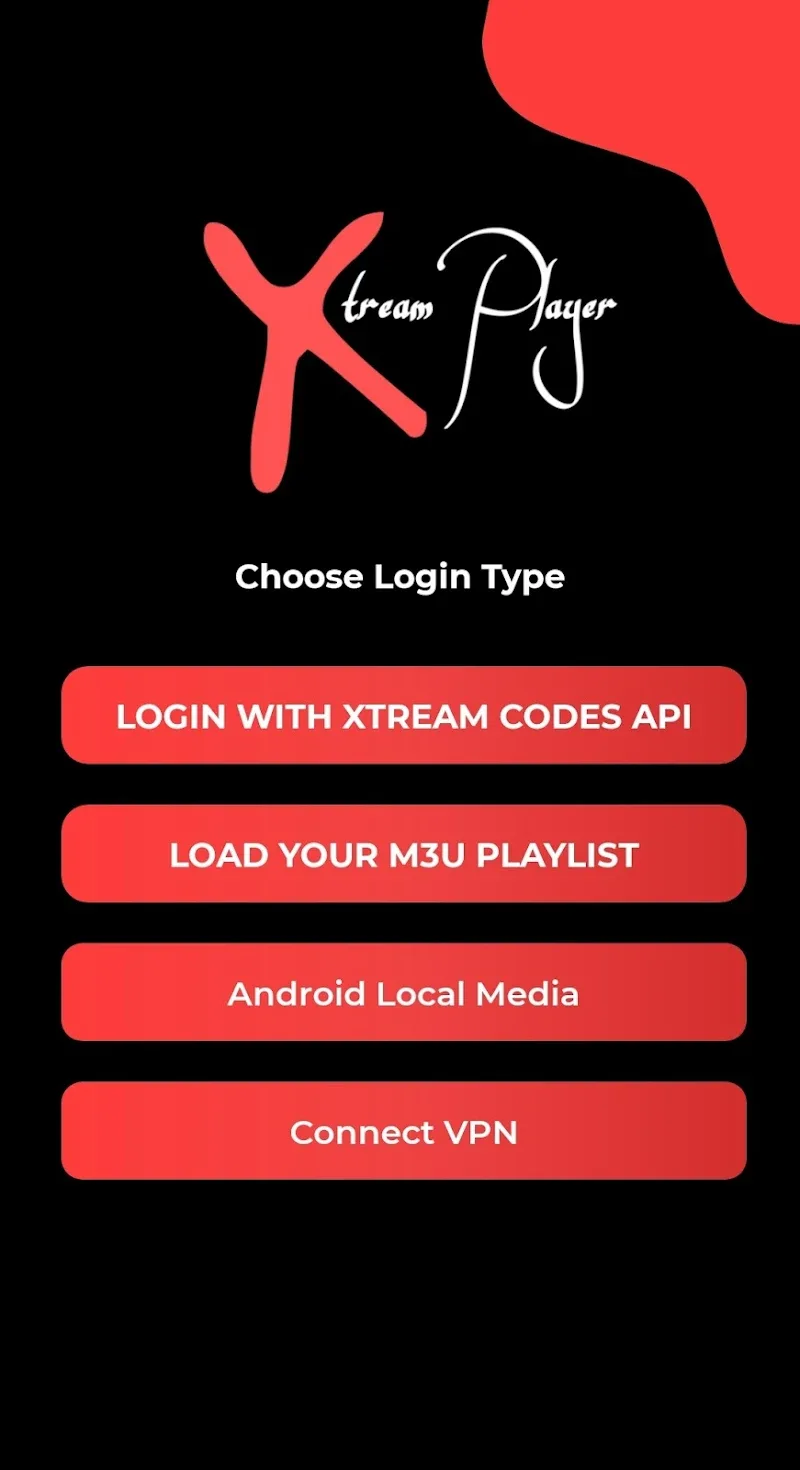Choose Login with Xtream Codes API

pyautogui.click(x=403, y=716)
